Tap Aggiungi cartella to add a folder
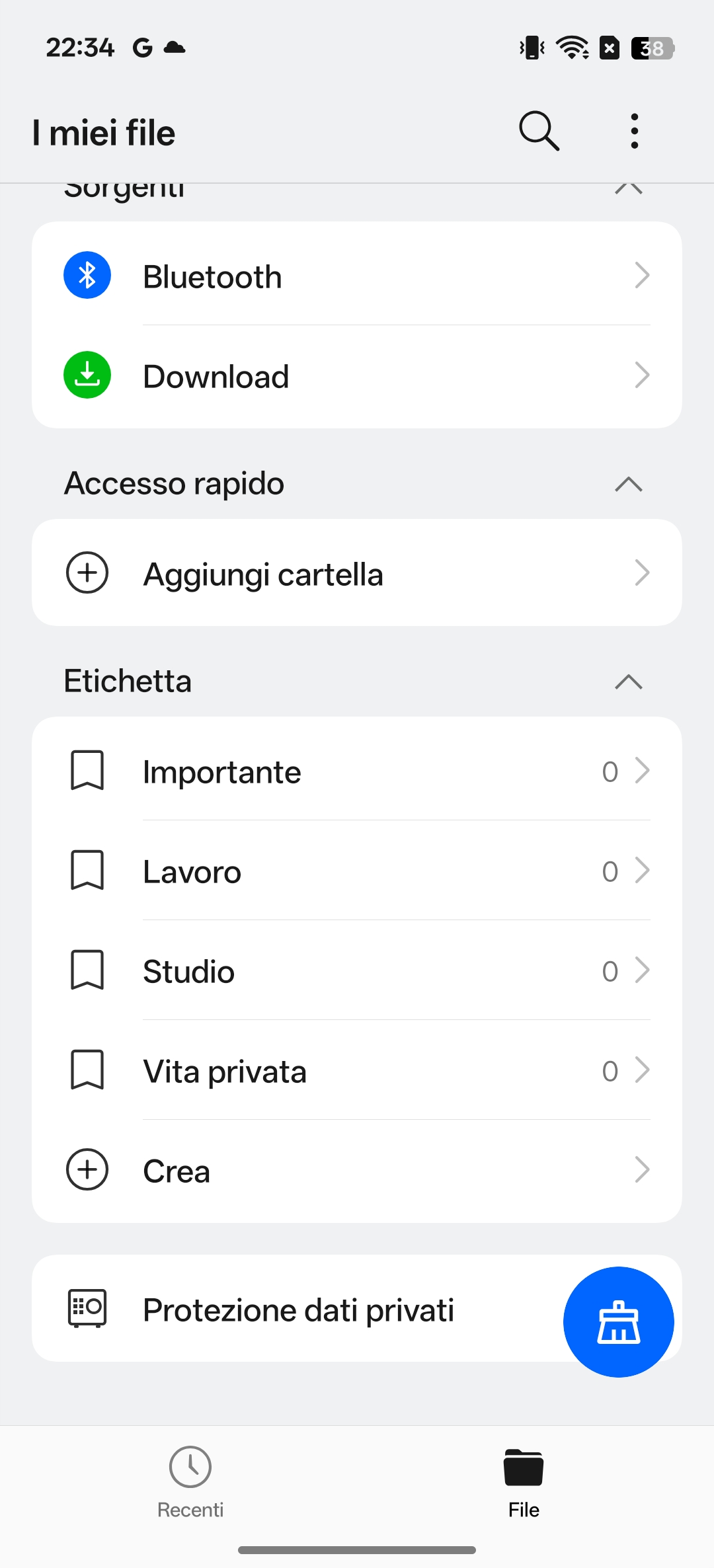The height and width of the screenshot is (1568, 714). coord(357,573)
